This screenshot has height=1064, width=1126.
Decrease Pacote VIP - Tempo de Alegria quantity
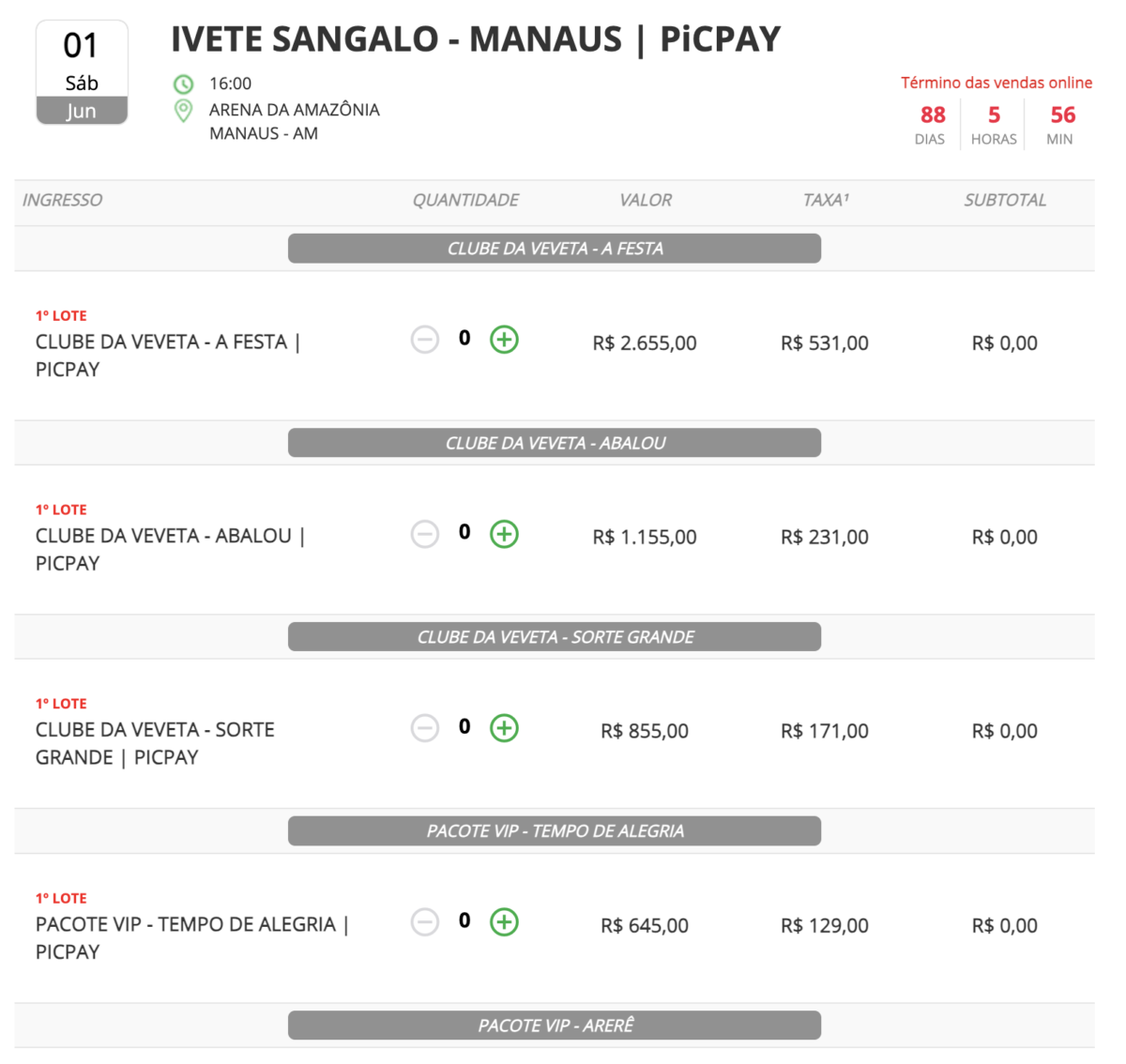click(425, 922)
